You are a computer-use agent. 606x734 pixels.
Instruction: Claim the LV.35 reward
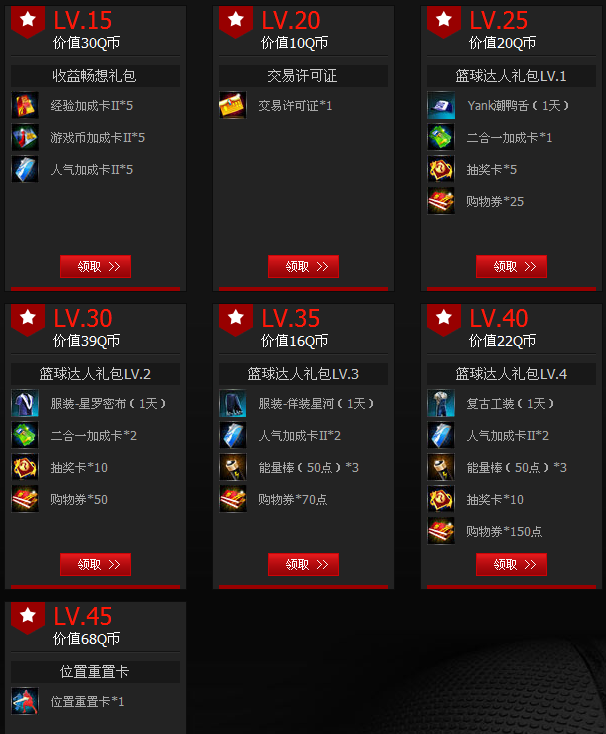click(303, 565)
